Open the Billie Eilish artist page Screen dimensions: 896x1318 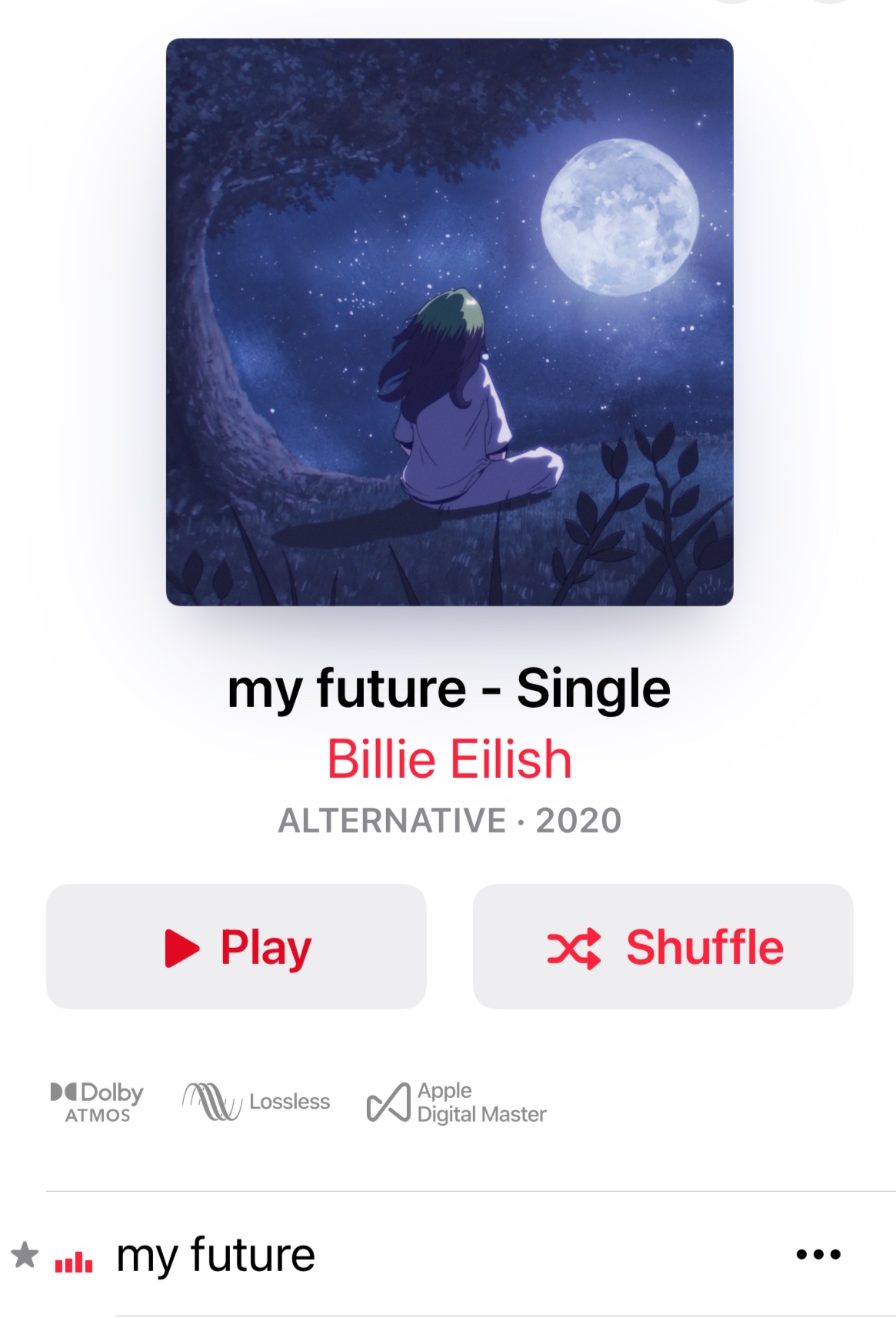pos(449,759)
